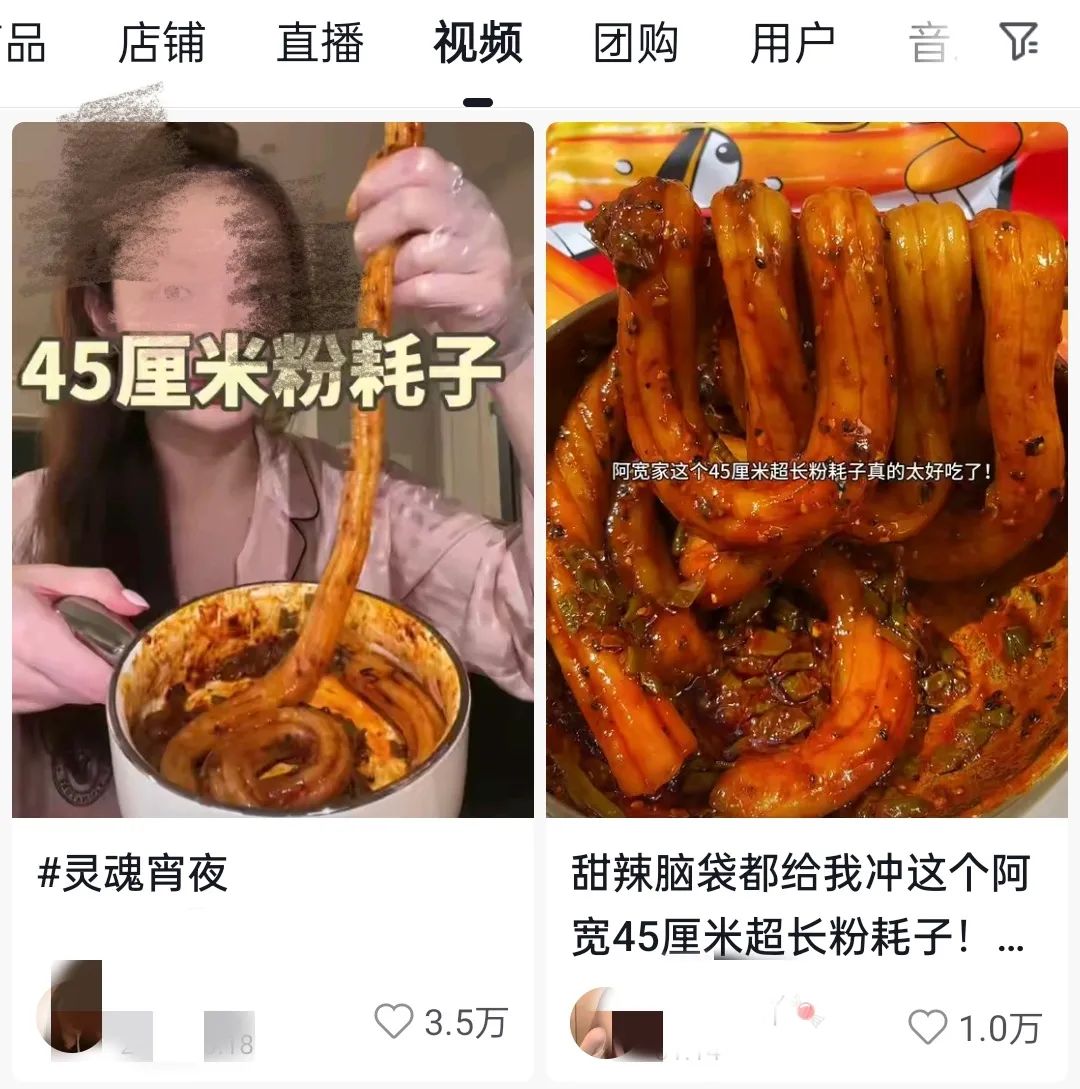Open the author avatar under 甜辣脑袋 post
The height and width of the screenshot is (1089, 1080).
coord(603,1021)
